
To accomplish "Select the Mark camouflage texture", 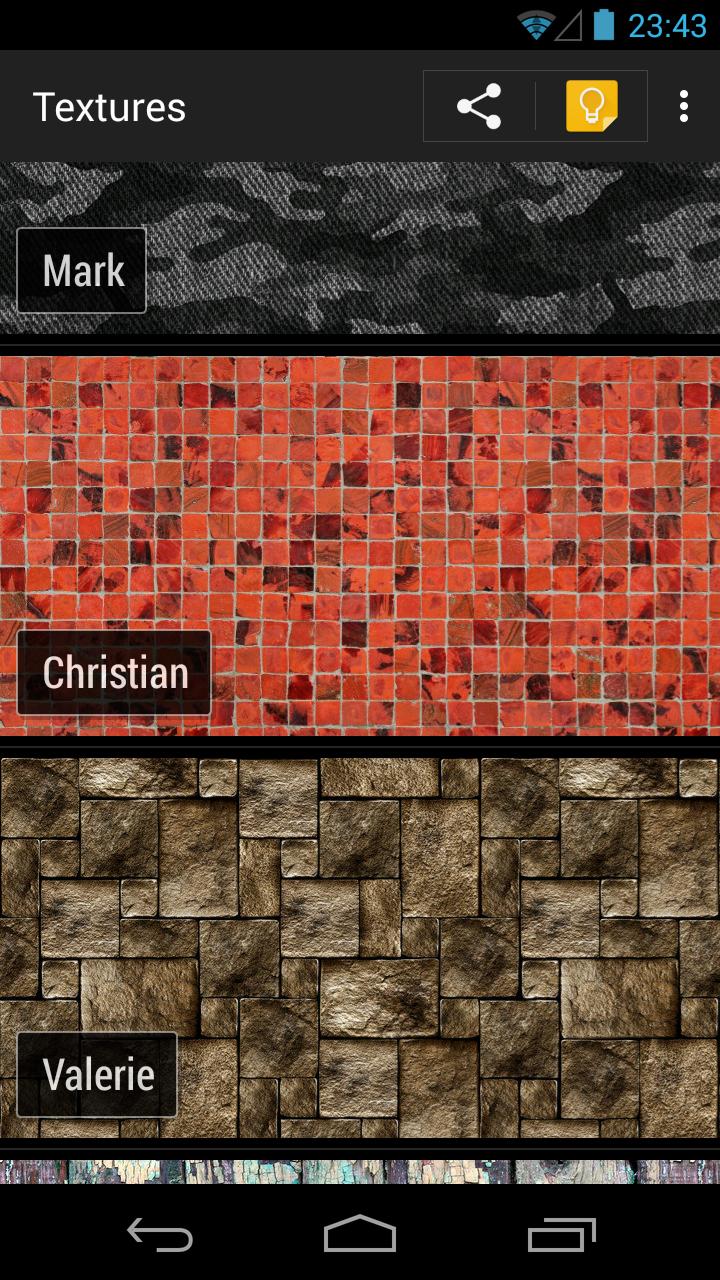I will (x=360, y=248).
